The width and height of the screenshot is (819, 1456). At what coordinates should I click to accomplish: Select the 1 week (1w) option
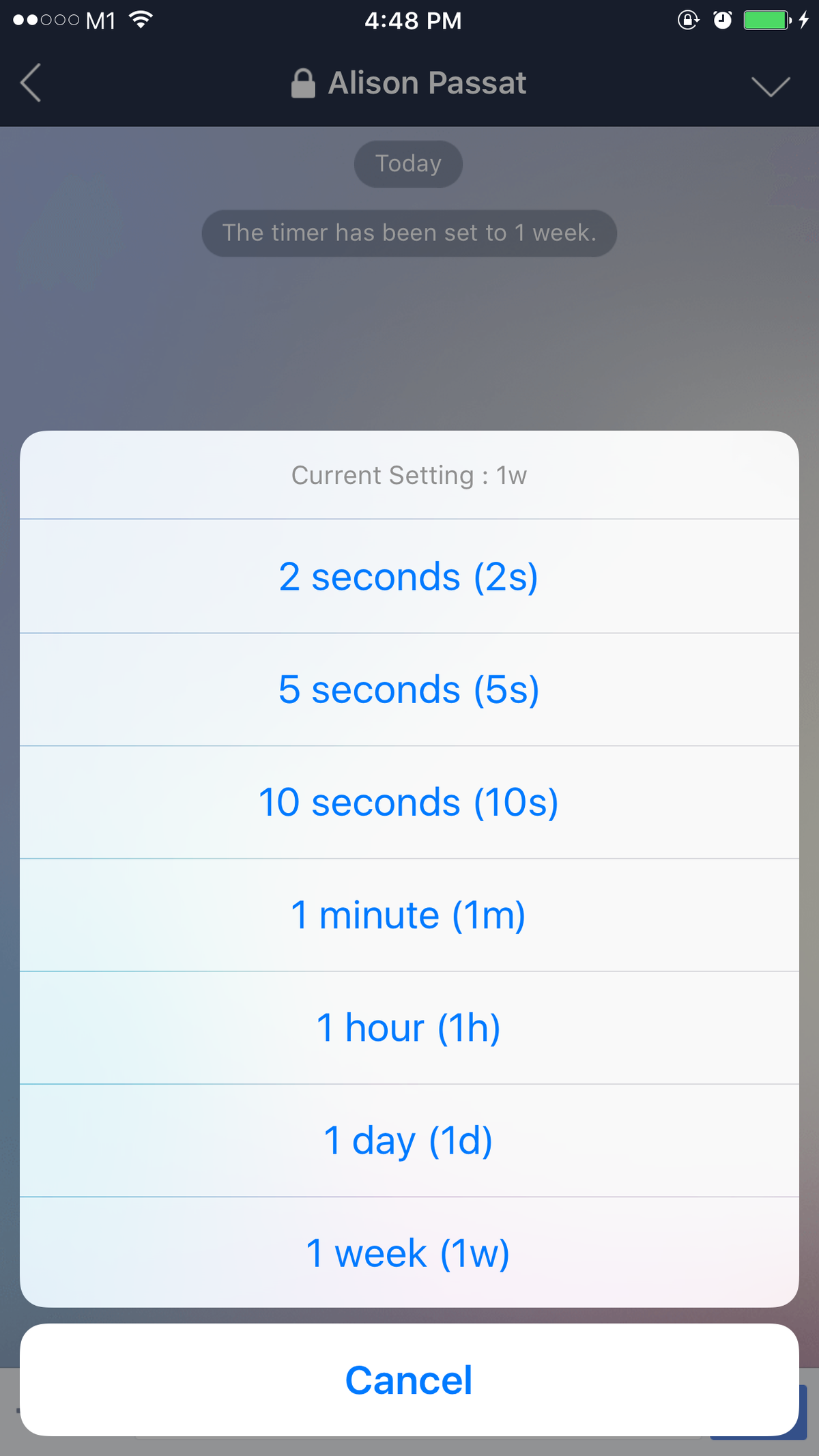[x=409, y=1253]
